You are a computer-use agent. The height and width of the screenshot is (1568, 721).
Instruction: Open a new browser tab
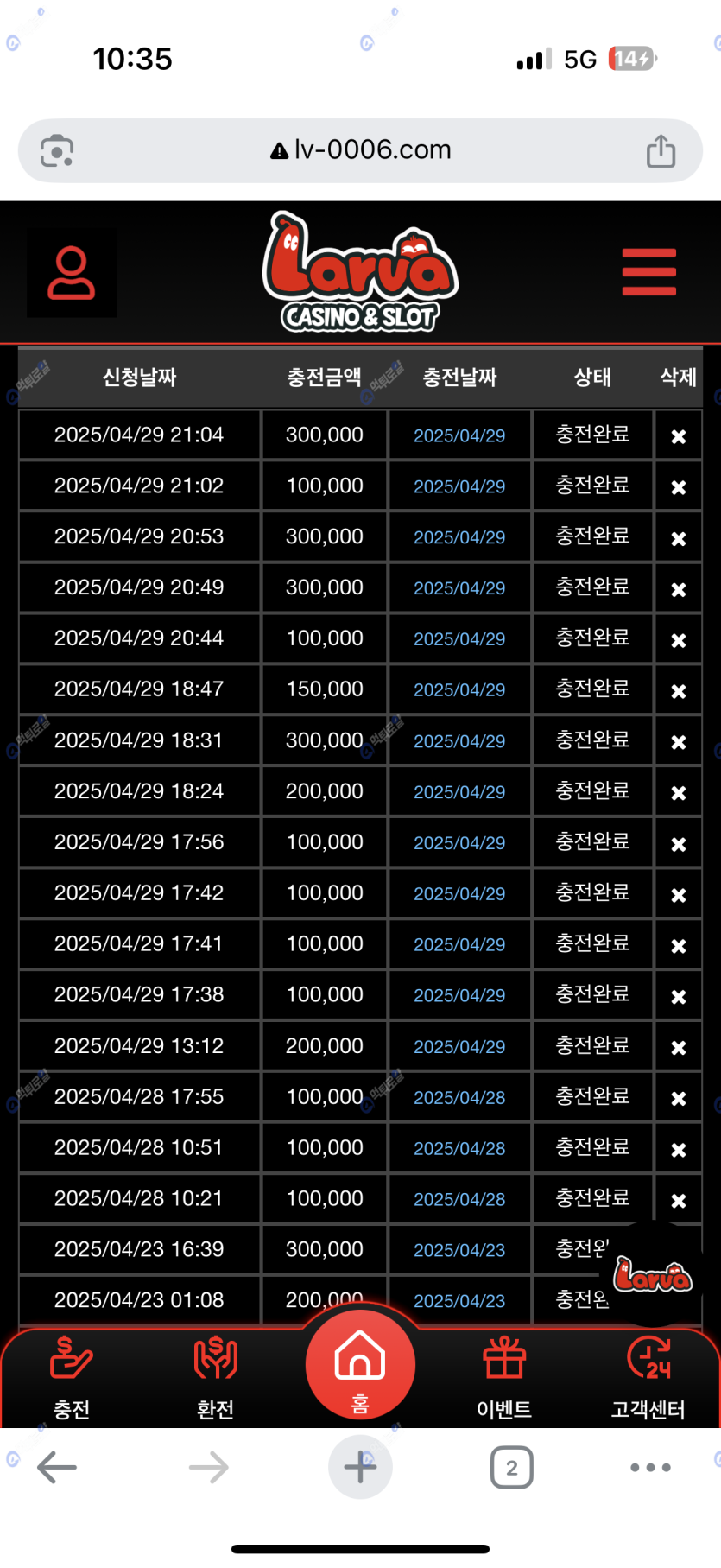pos(360,1467)
